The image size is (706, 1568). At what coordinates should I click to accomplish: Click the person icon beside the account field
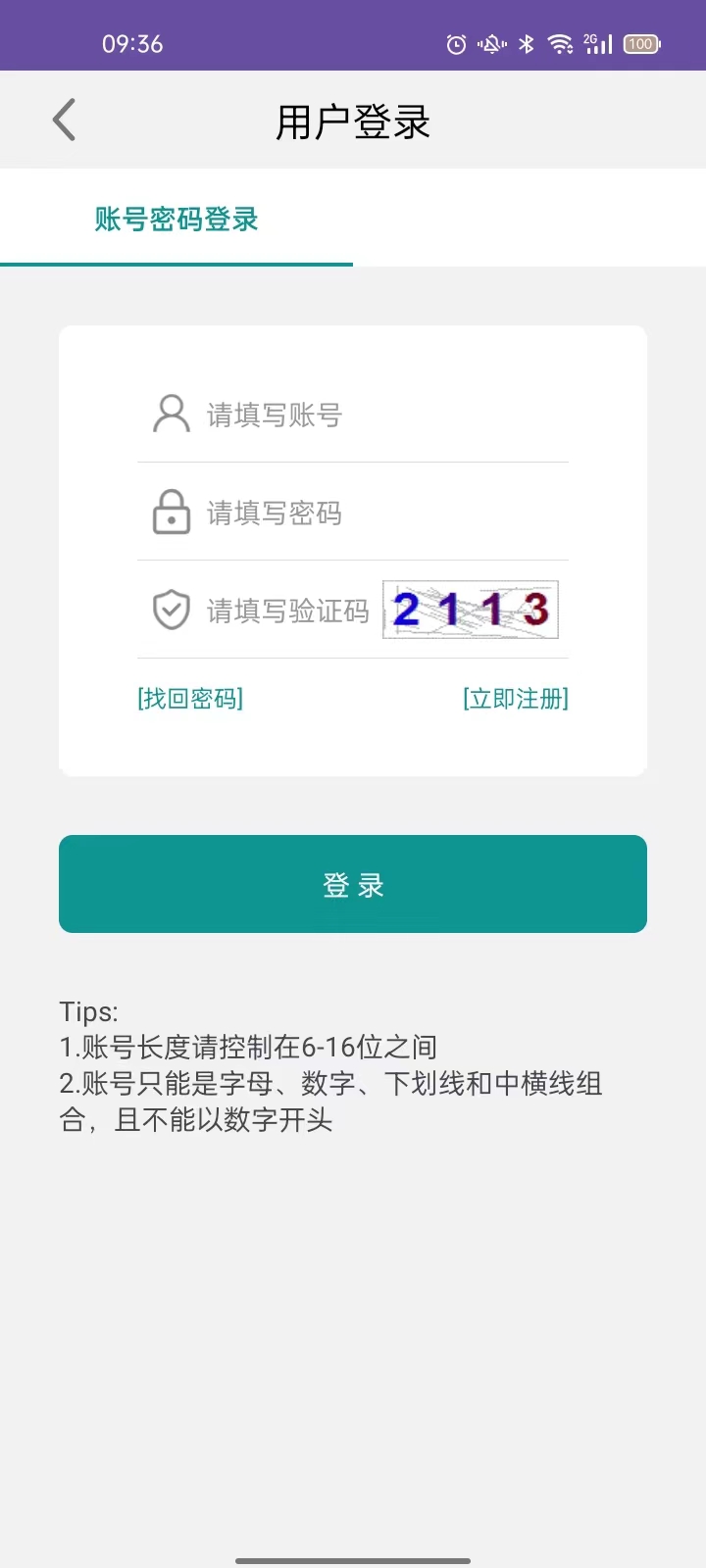click(x=172, y=414)
